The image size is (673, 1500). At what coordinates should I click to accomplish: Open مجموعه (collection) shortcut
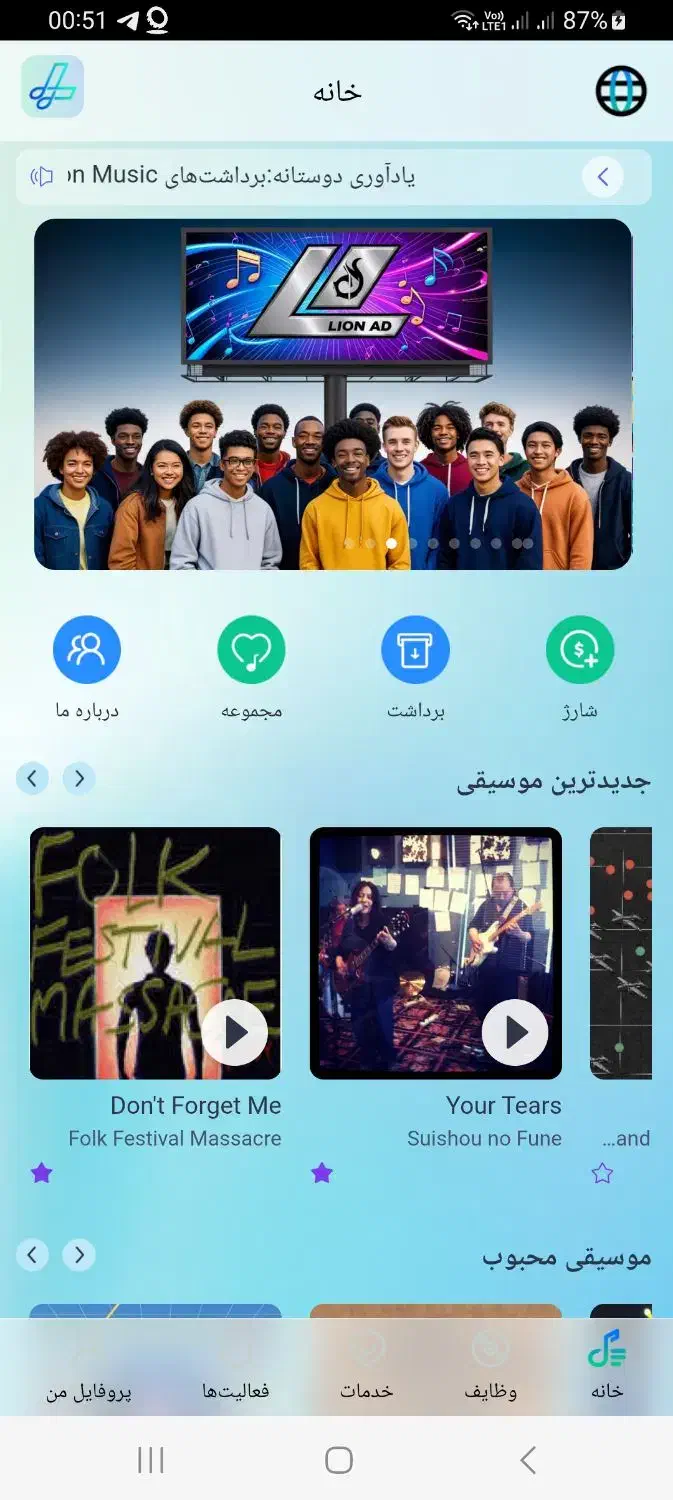point(251,650)
